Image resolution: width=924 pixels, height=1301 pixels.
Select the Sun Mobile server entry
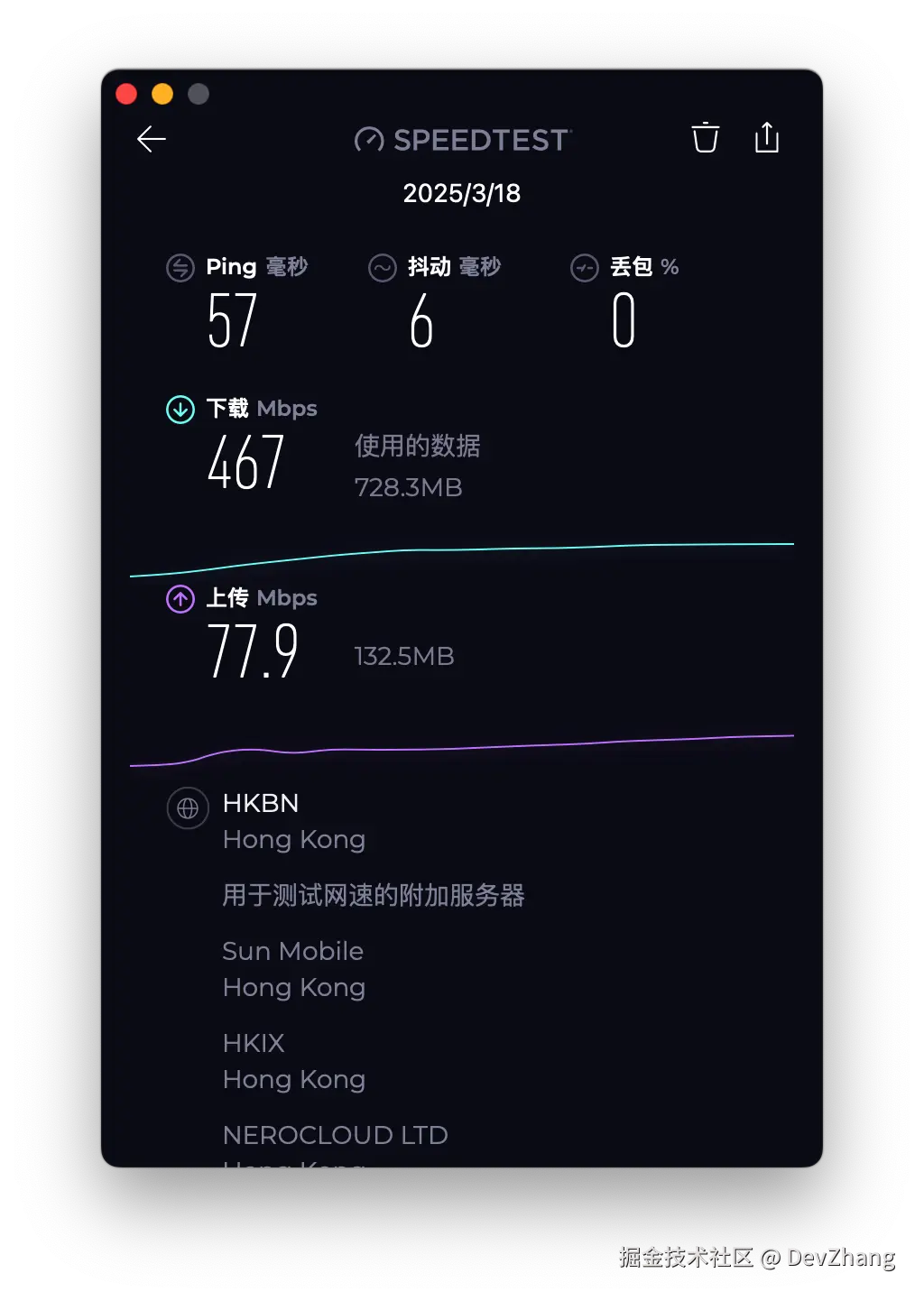click(293, 968)
